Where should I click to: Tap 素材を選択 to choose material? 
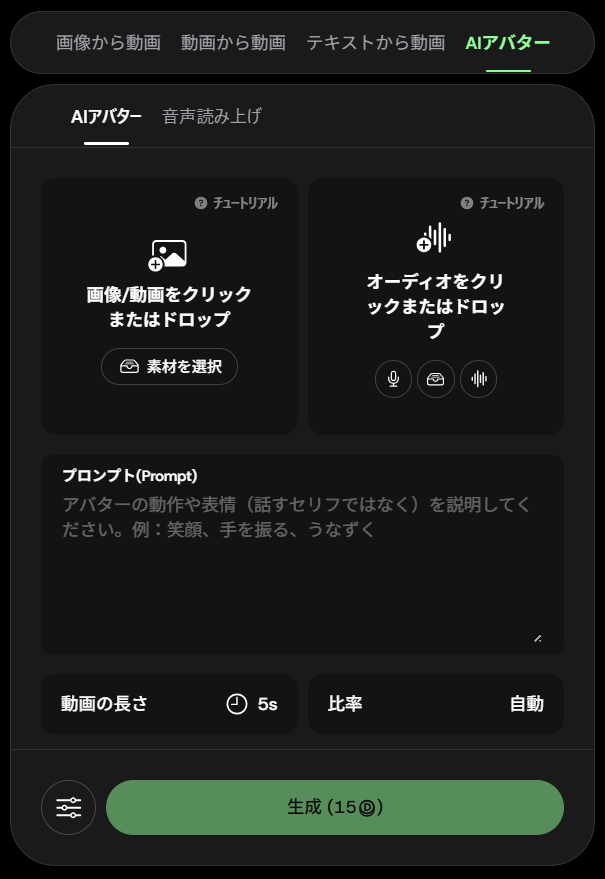click(x=169, y=366)
